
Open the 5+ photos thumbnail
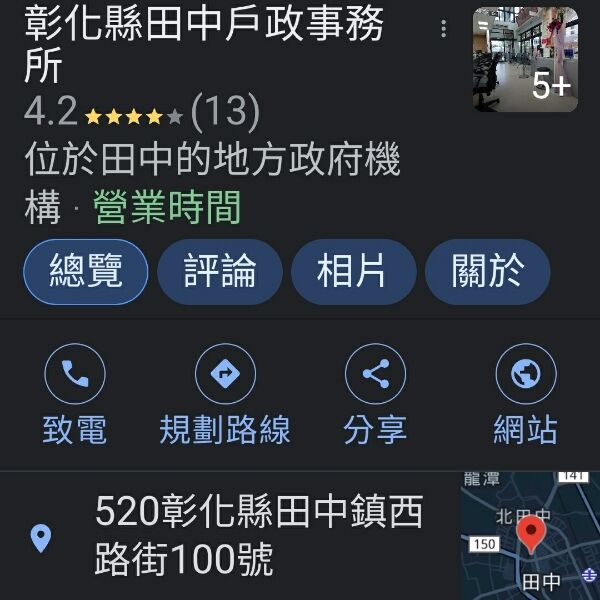point(525,60)
